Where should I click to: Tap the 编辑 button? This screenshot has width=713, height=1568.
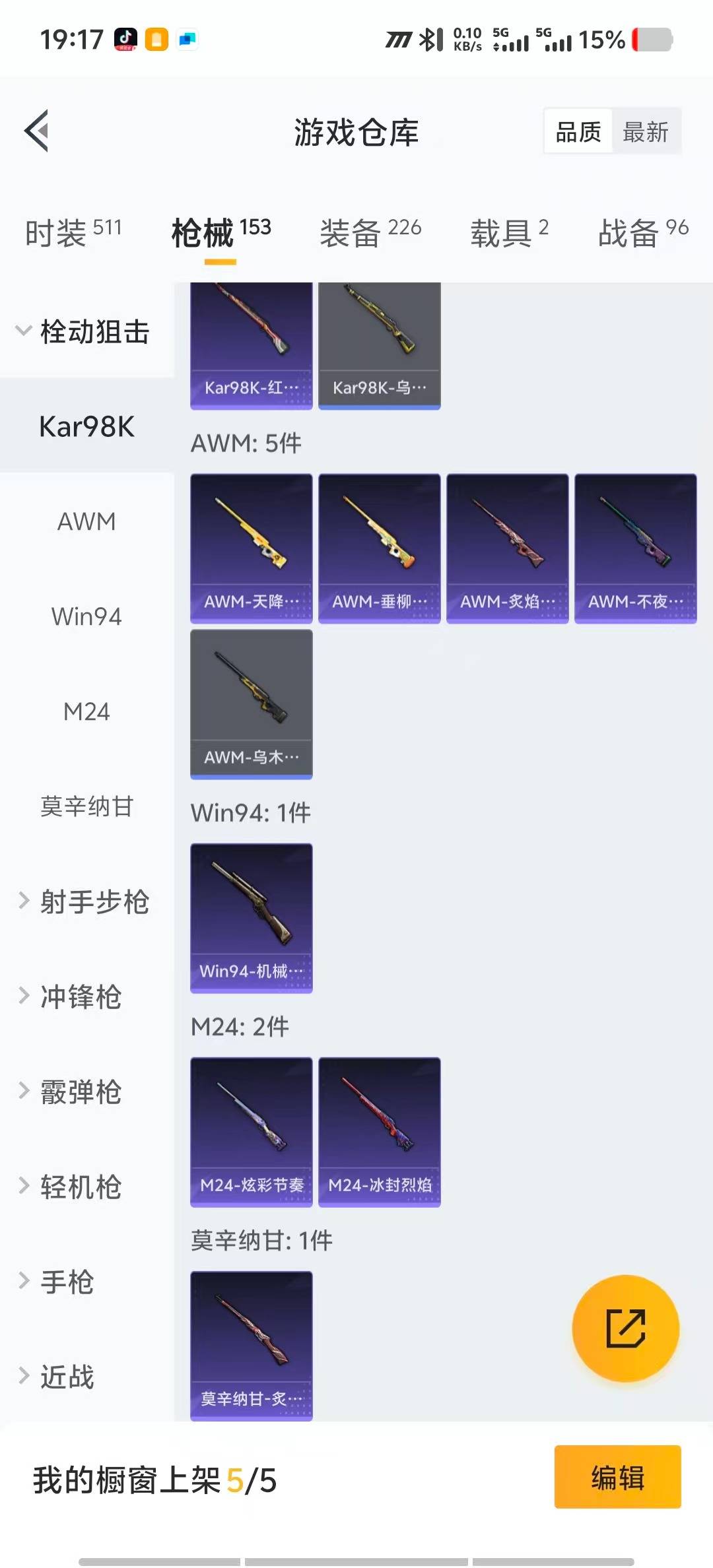618,1478
